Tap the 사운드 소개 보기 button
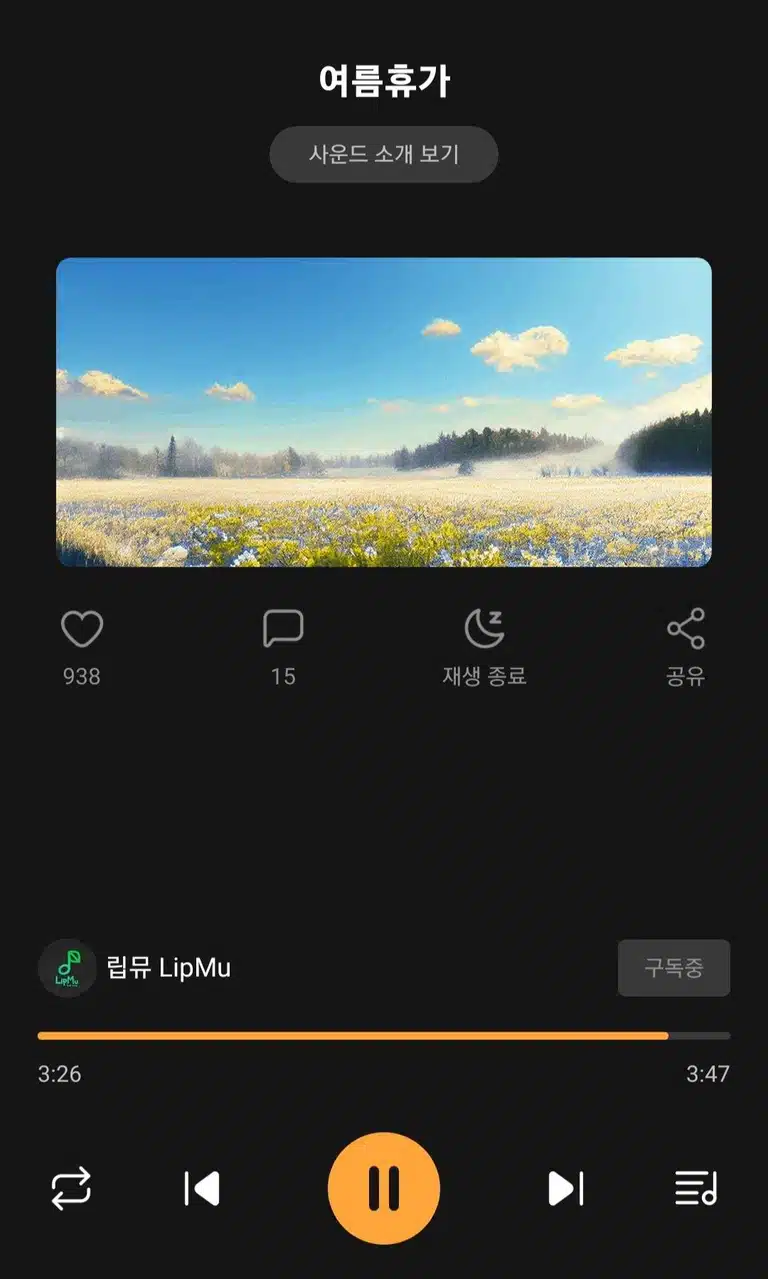This screenshot has width=768, height=1279. click(384, 154)
